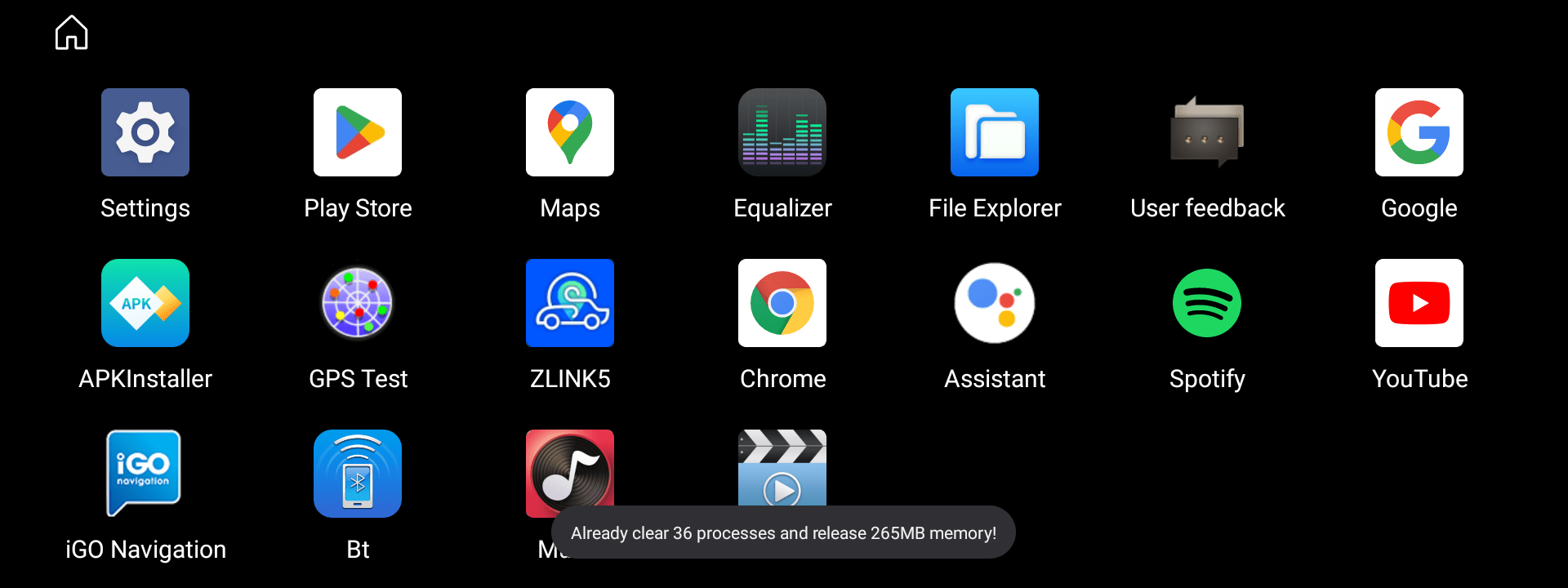
Task: Open the Equalizer app
Action: point(782,133)
